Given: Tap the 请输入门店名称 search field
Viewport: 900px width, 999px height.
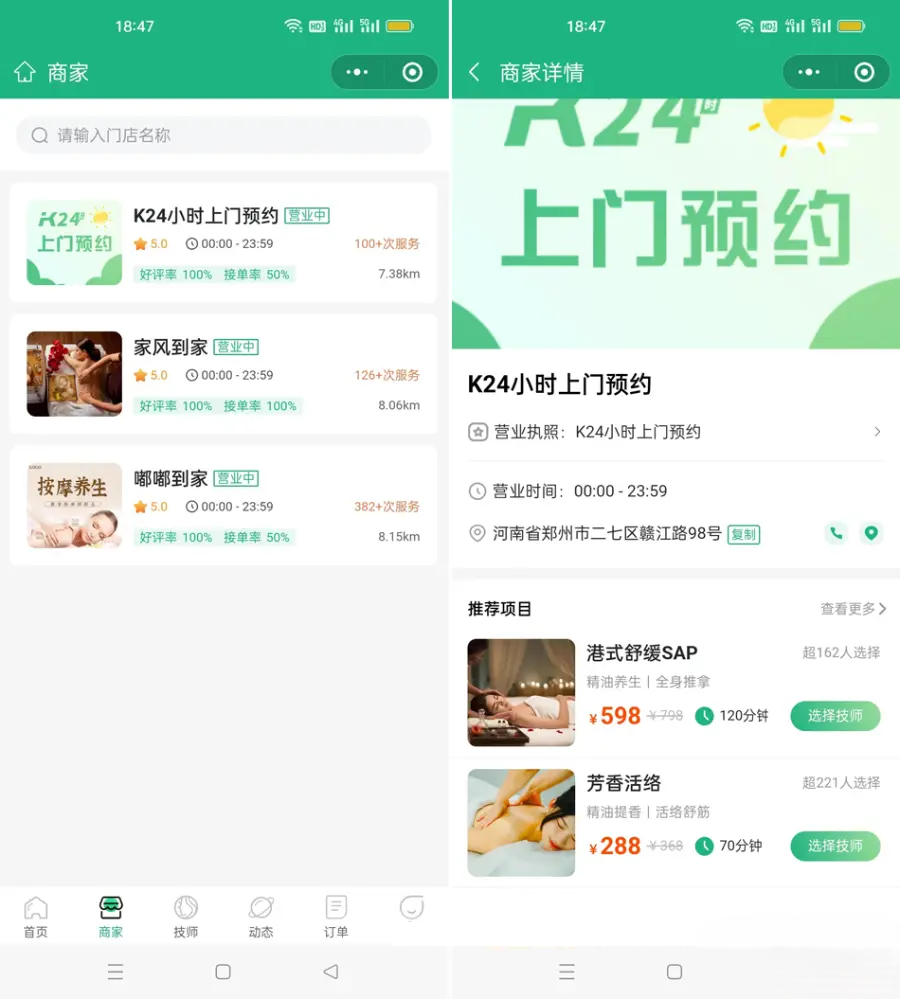Looking at the screenshot, I should 223,135.
